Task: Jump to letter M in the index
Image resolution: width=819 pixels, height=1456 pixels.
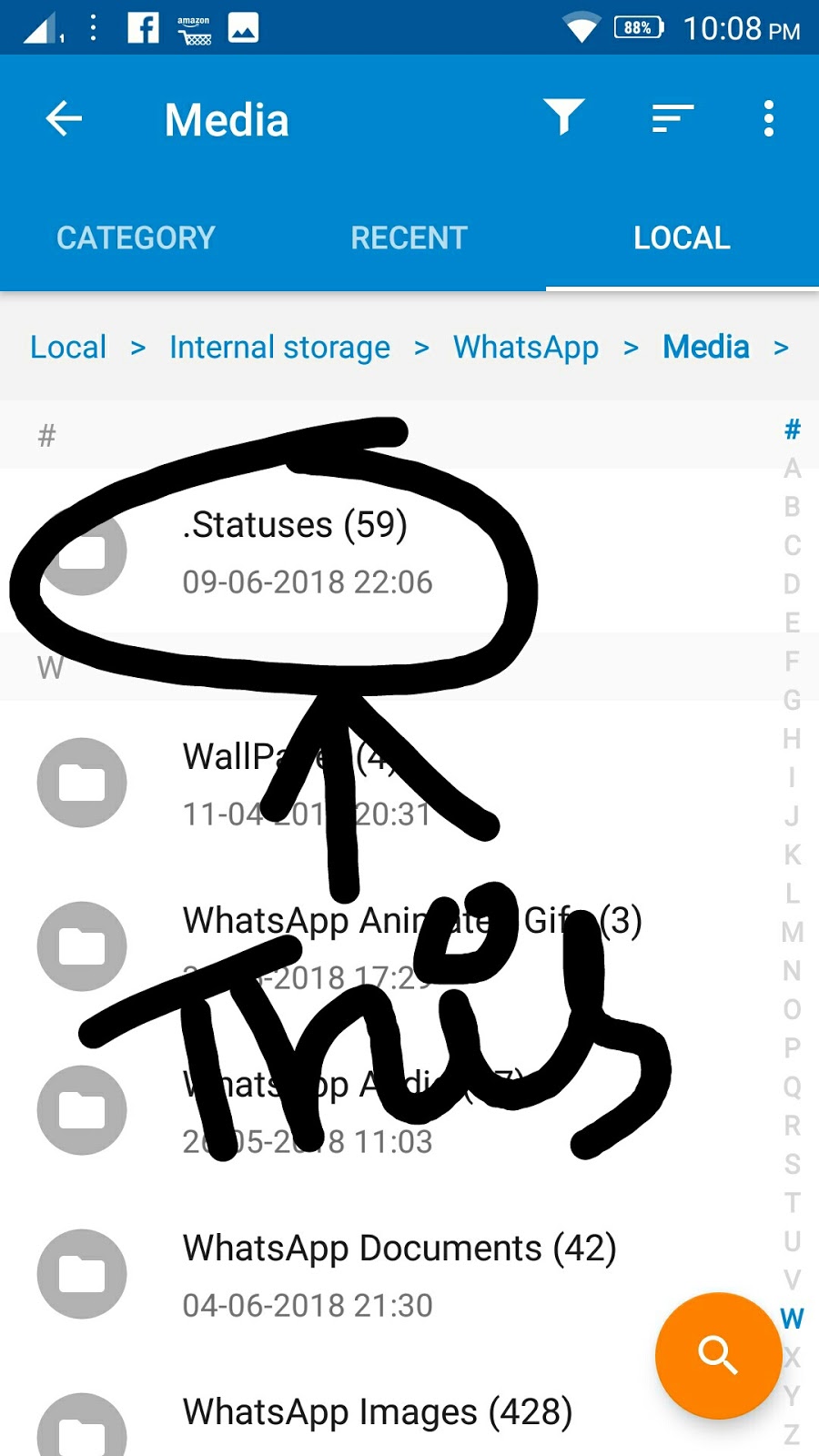Action: pos(792,932)
